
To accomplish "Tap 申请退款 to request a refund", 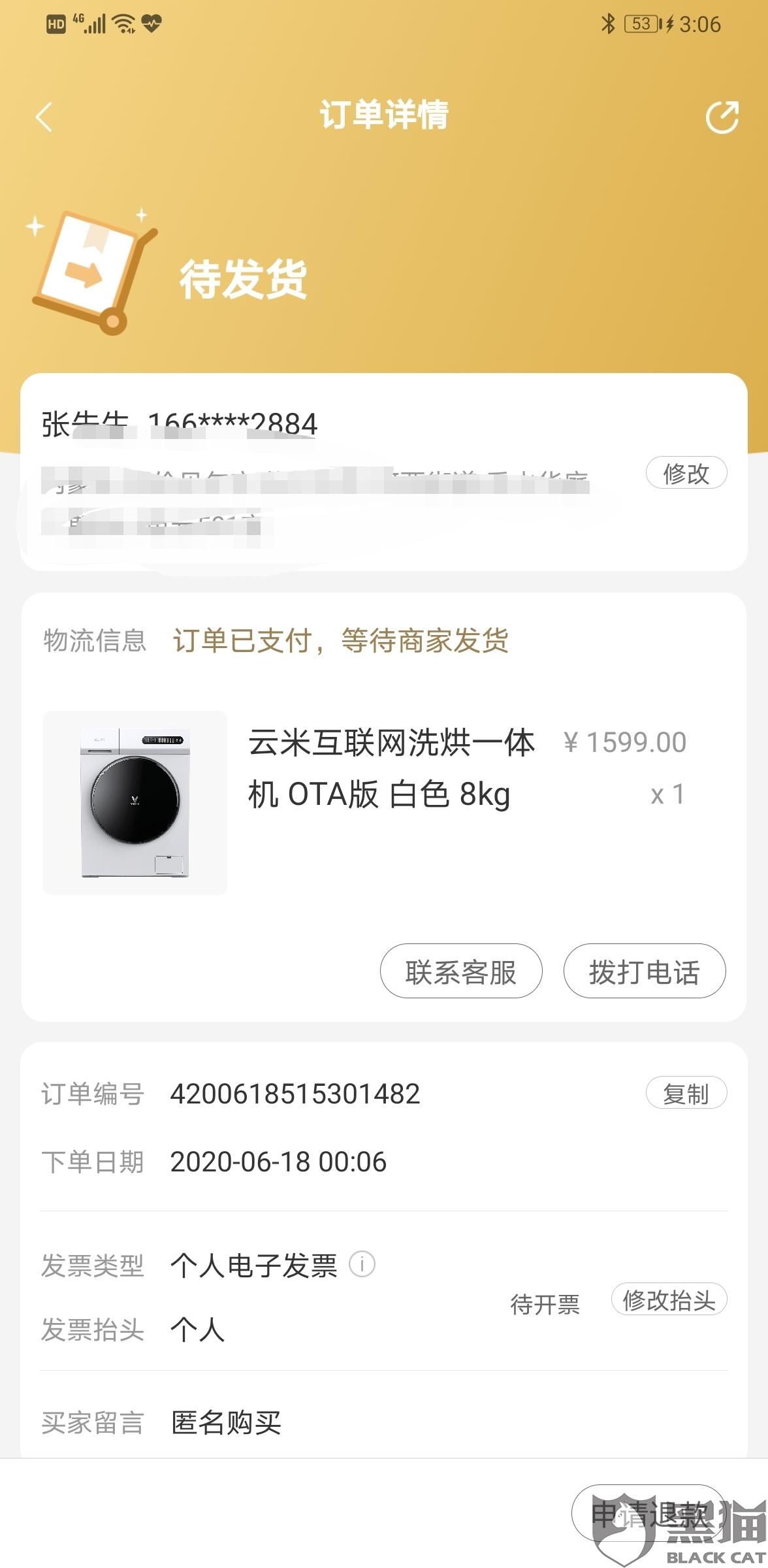I will pos(648,1514).
